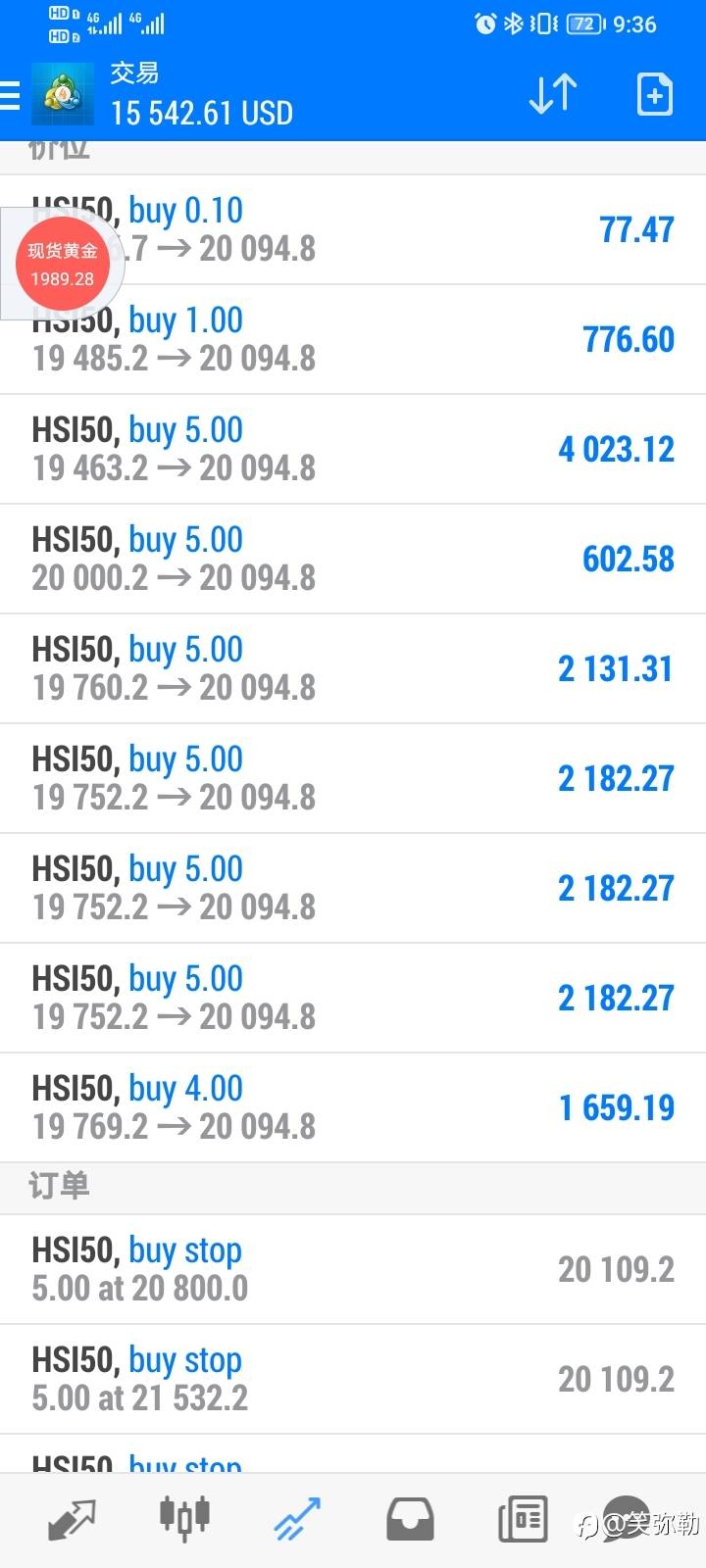Switch to the News tab

point(523,1519)
